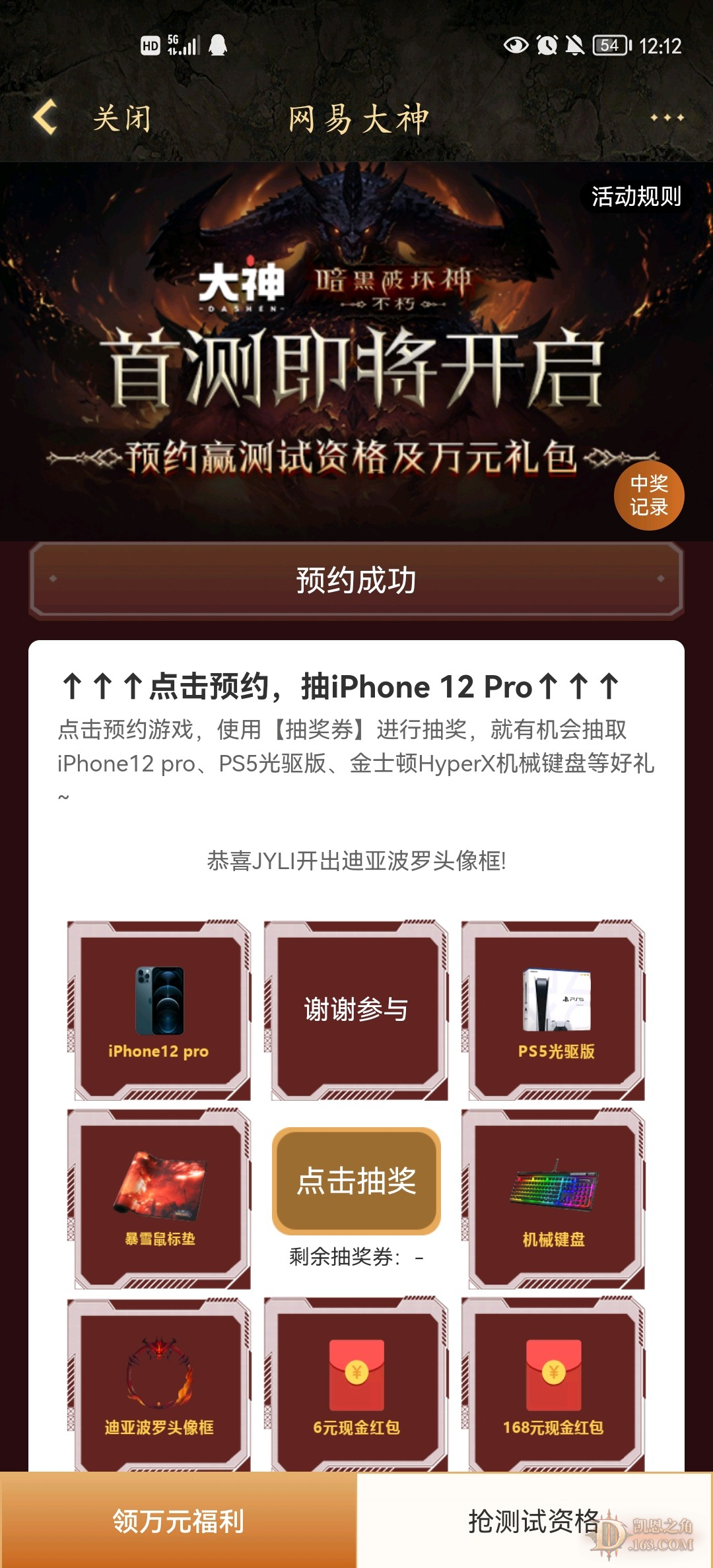Switch to 抢测试资格 tab
This screenshot has width=713, height=1568.
click(x=533, y=1520)
